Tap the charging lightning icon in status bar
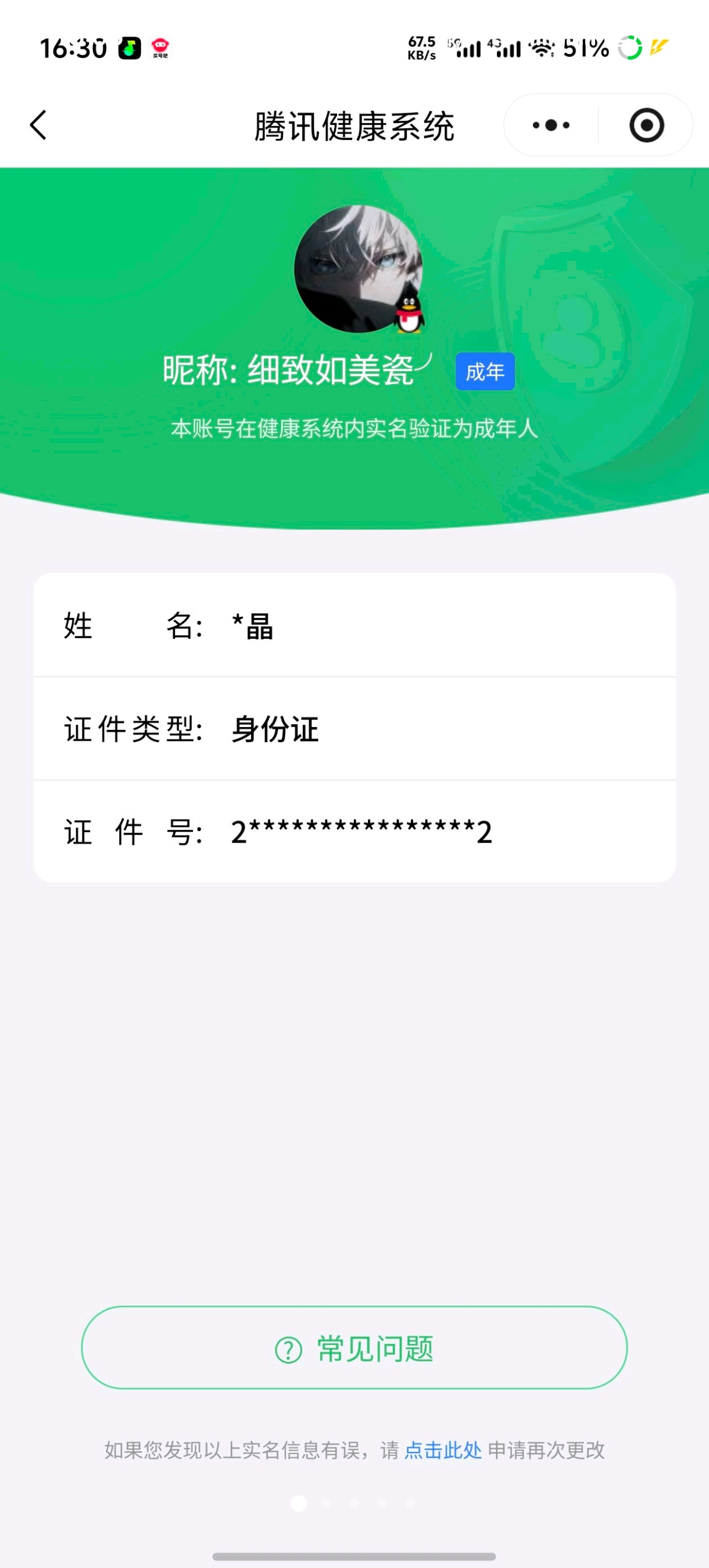 659,48
